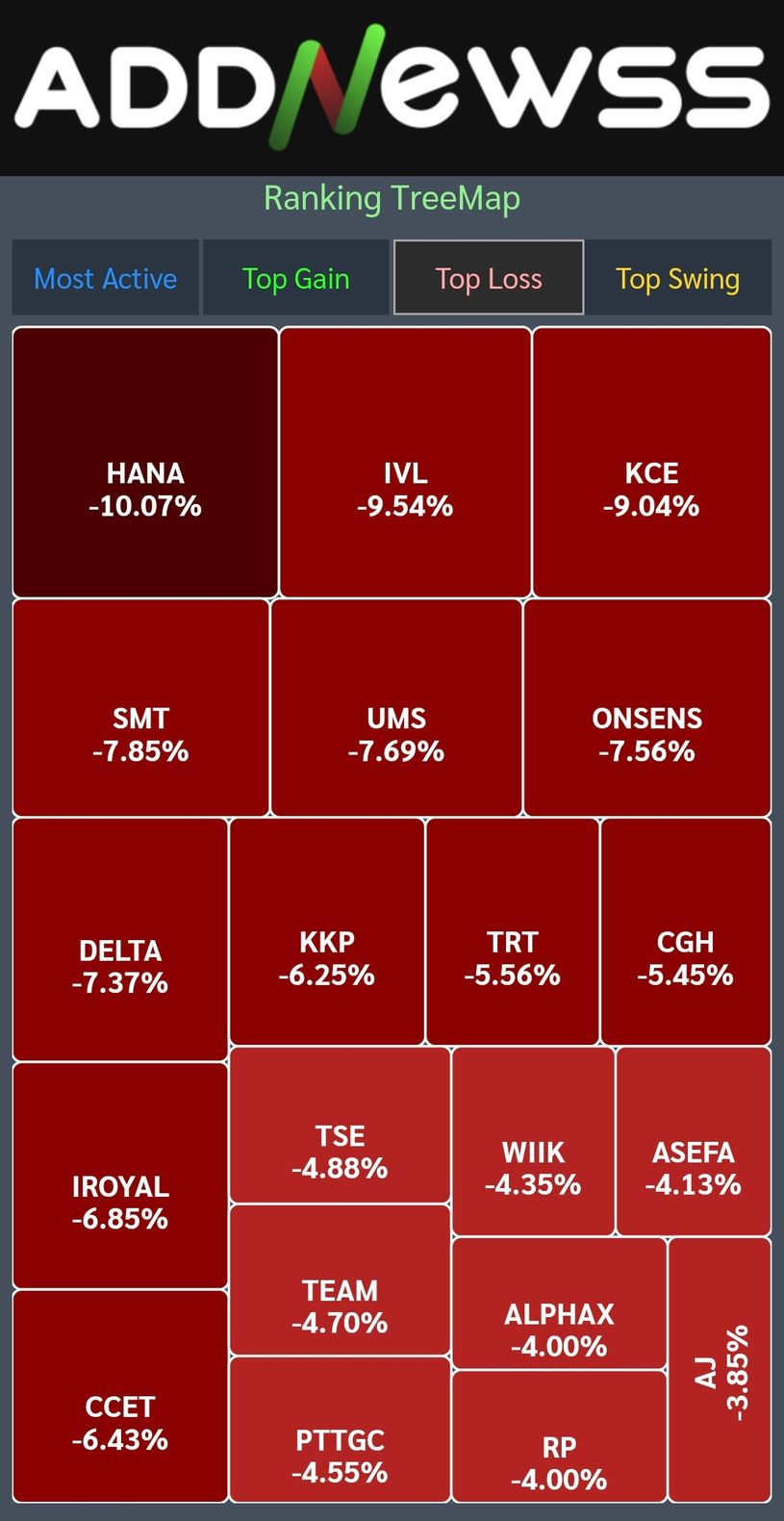View ONSENS stock tile
The width and height of the screenshot is (784, 1521).
pos(647,707)
